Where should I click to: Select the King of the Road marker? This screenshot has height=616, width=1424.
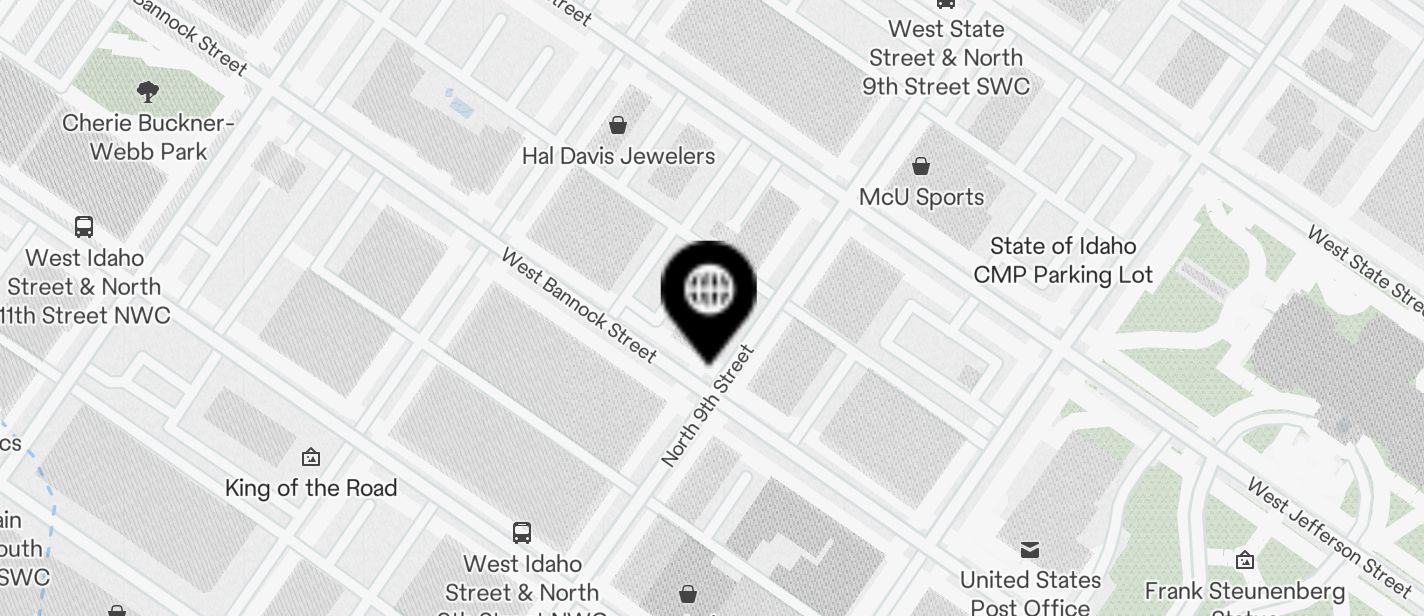point(311,458)
